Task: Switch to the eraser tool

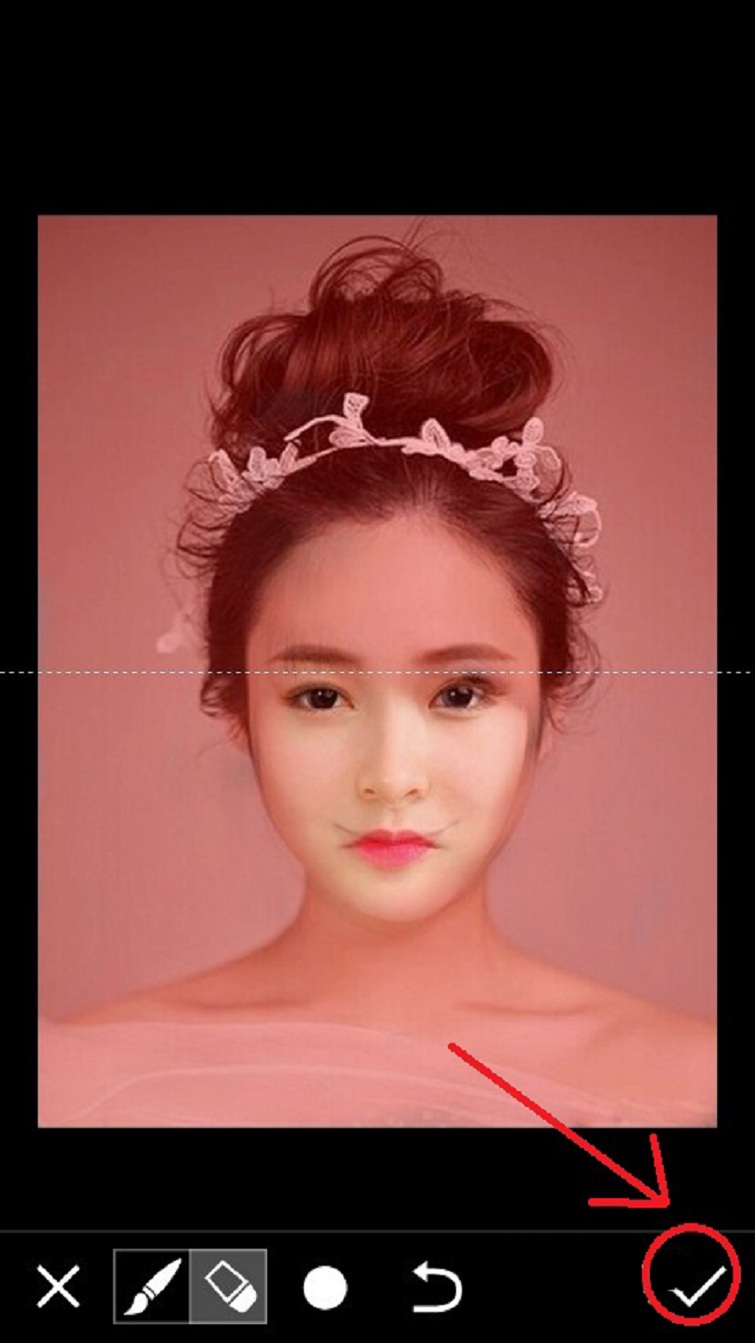Action: [229, 1286]
